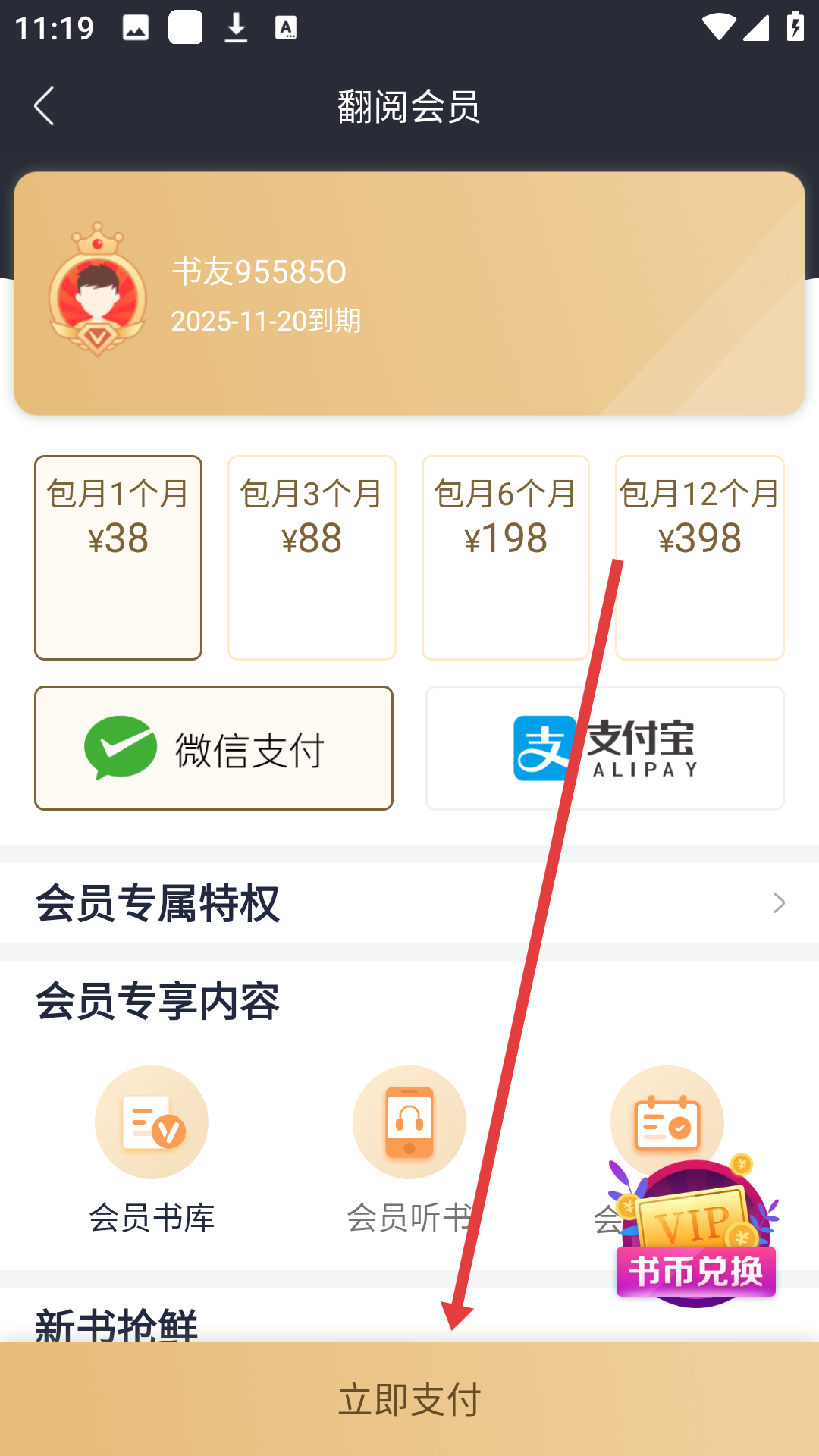Image resolution: width=819 pixels, height=1456 pixels.
Task: Select the 包月1个月 ¥38 plan
Action: coord(118,557)
